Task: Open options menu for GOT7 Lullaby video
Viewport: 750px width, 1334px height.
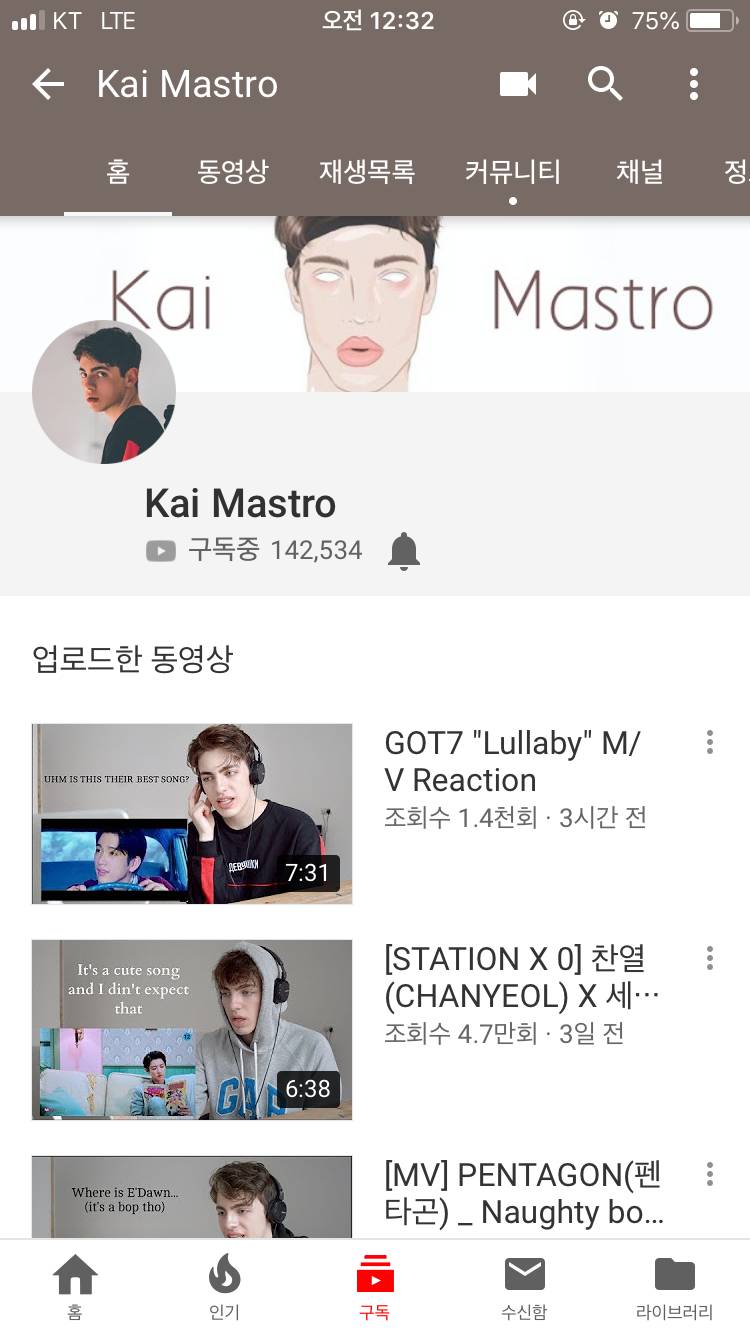Action: pyautogui.click(x=709, y=742)
